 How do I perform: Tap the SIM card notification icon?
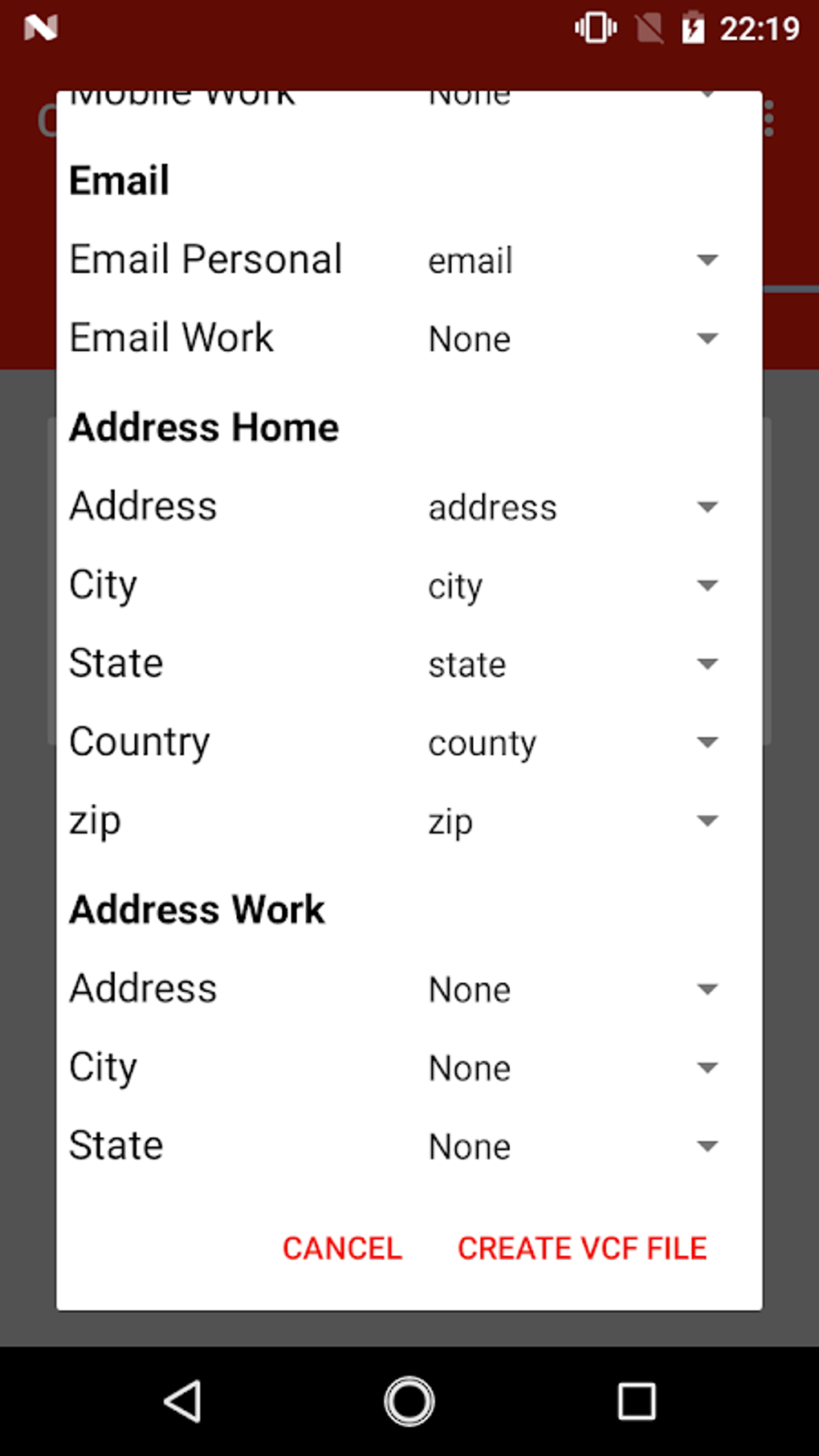tap(647, 27)
